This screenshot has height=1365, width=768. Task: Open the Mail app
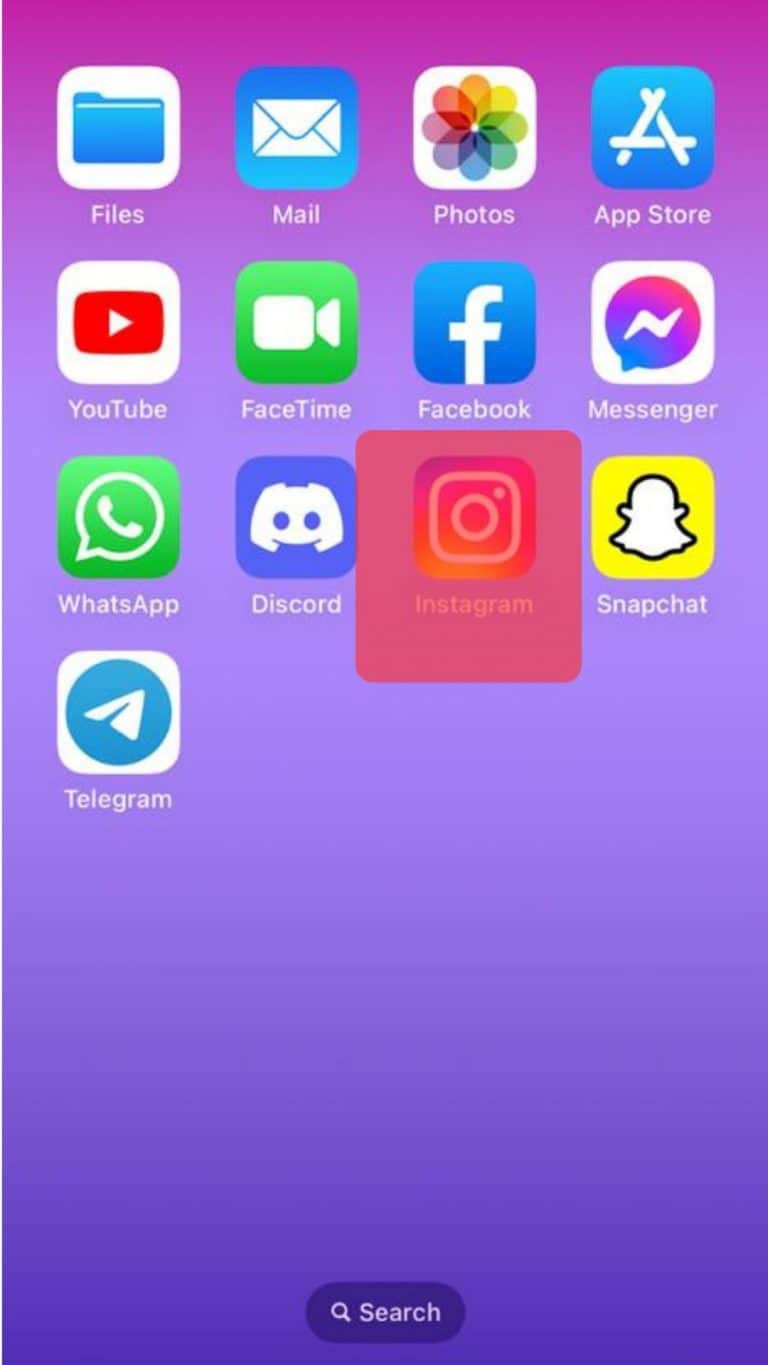(296, 127)
